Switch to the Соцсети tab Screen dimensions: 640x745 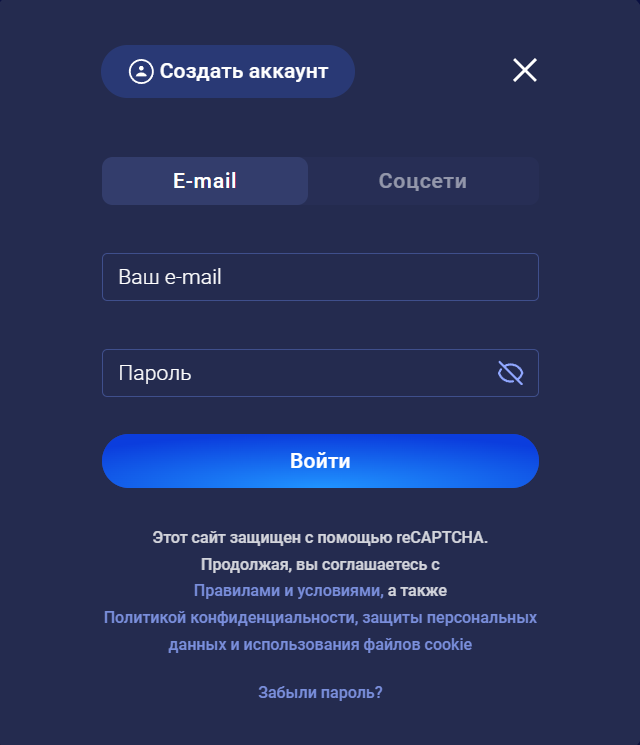[422, 181]
